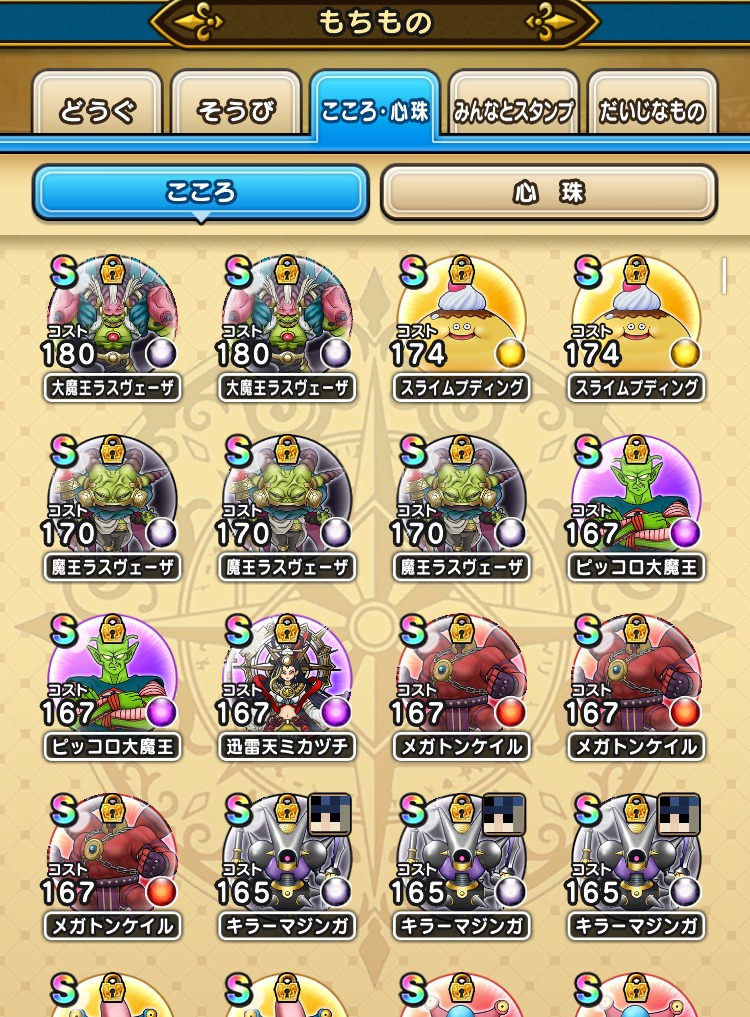The image size is (750, 1017).
Task: Switch to the 心珠 sub-tab
Action: pyautogui.click(x=549, y=192)
